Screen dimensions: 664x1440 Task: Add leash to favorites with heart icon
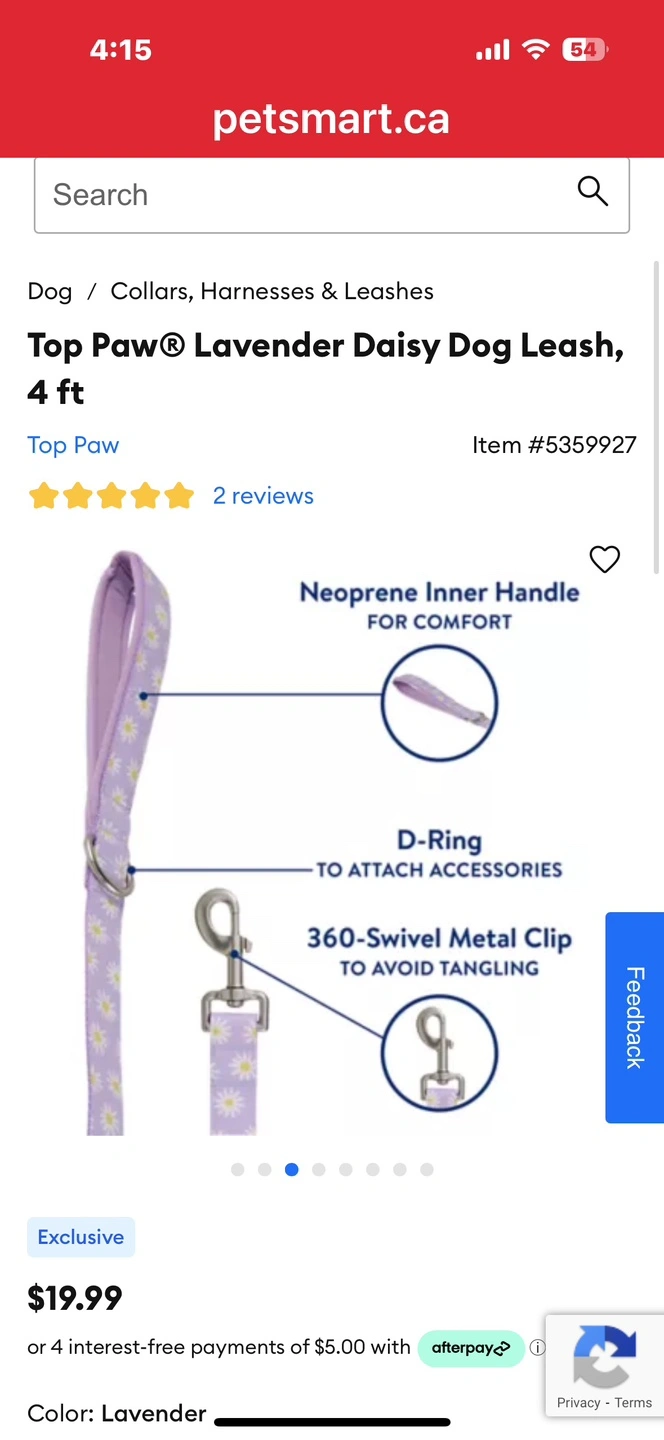click(x=605, y=559)
